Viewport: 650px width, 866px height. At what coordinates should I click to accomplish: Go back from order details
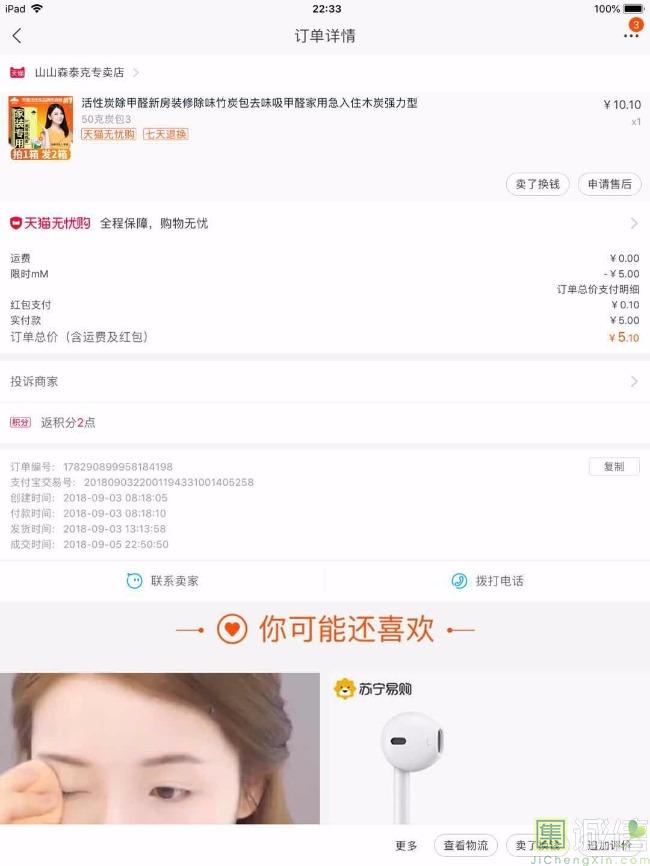(x=17, y=36)
